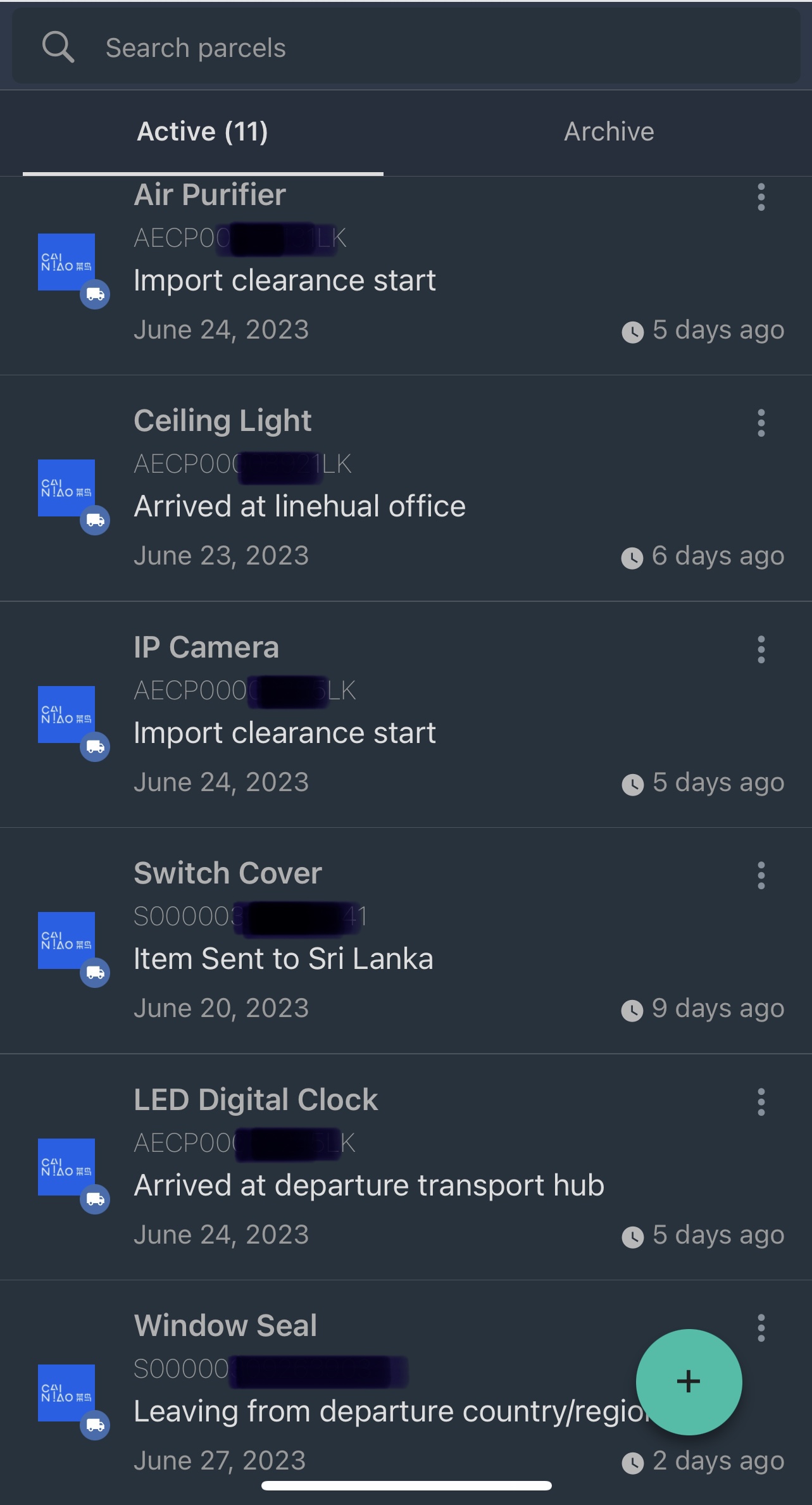Screen dimensions: 812x1505
Task: Open more options for LED Digital Clock
Action: coord(761,1102)
